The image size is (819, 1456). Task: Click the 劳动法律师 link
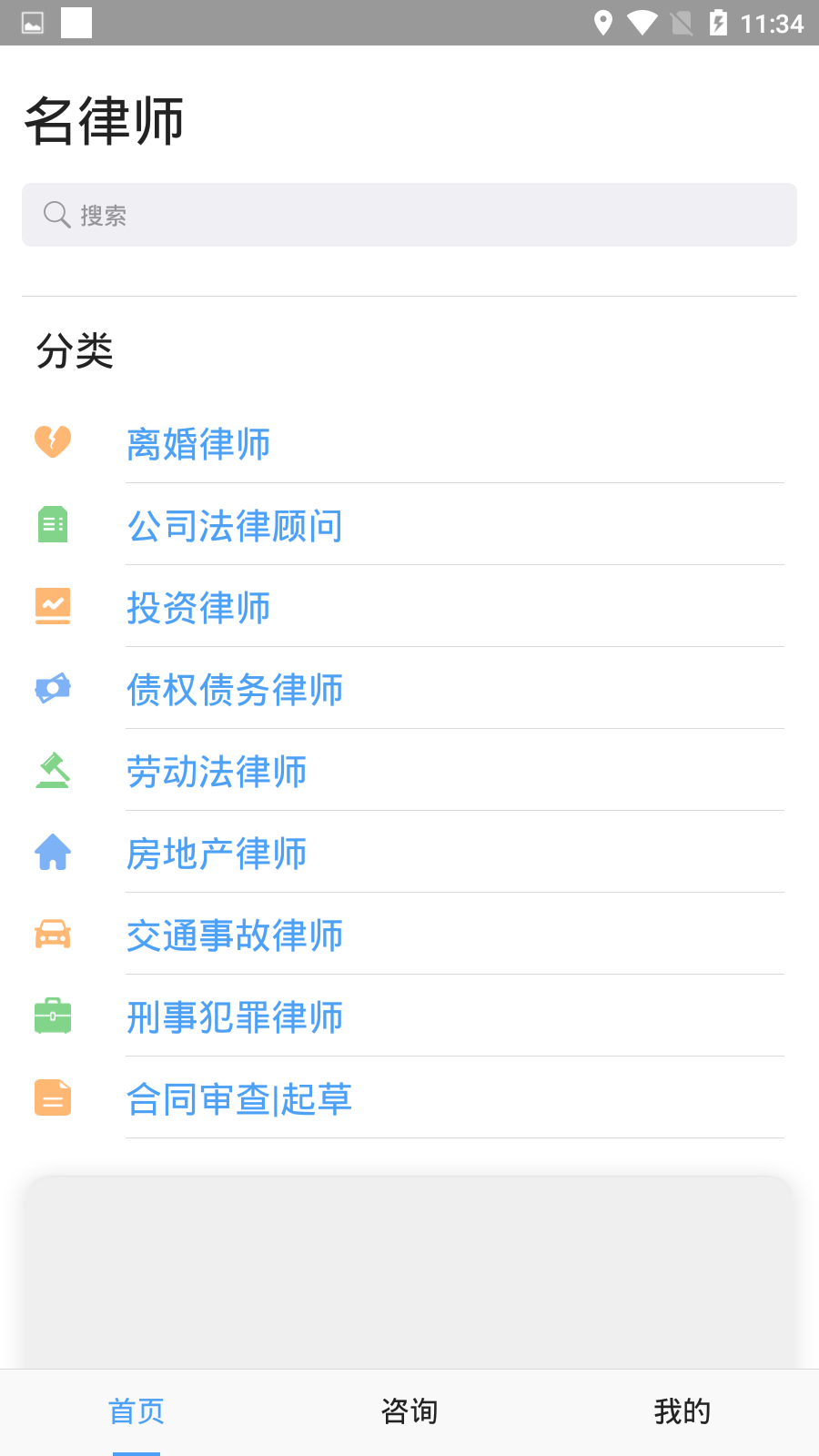[x=216, y=771]
